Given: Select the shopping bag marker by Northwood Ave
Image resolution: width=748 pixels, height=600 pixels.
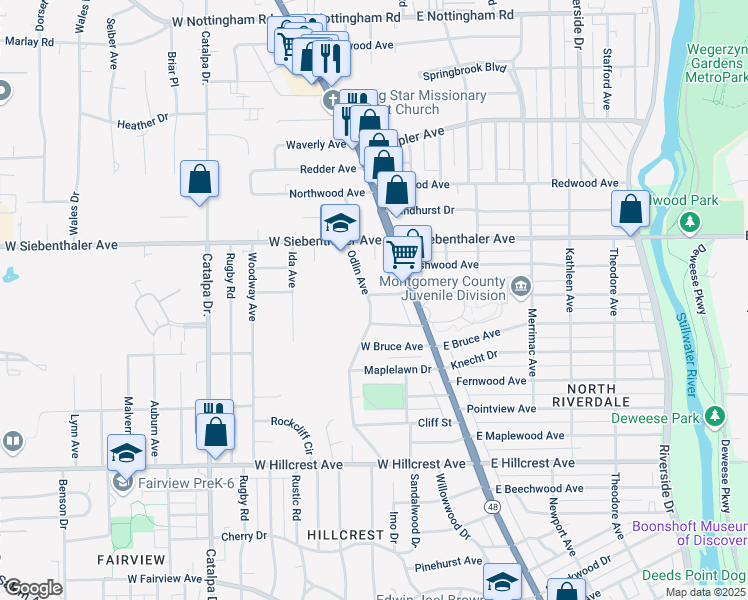Looking at the screenshot, I should click(x=398, y=190).
